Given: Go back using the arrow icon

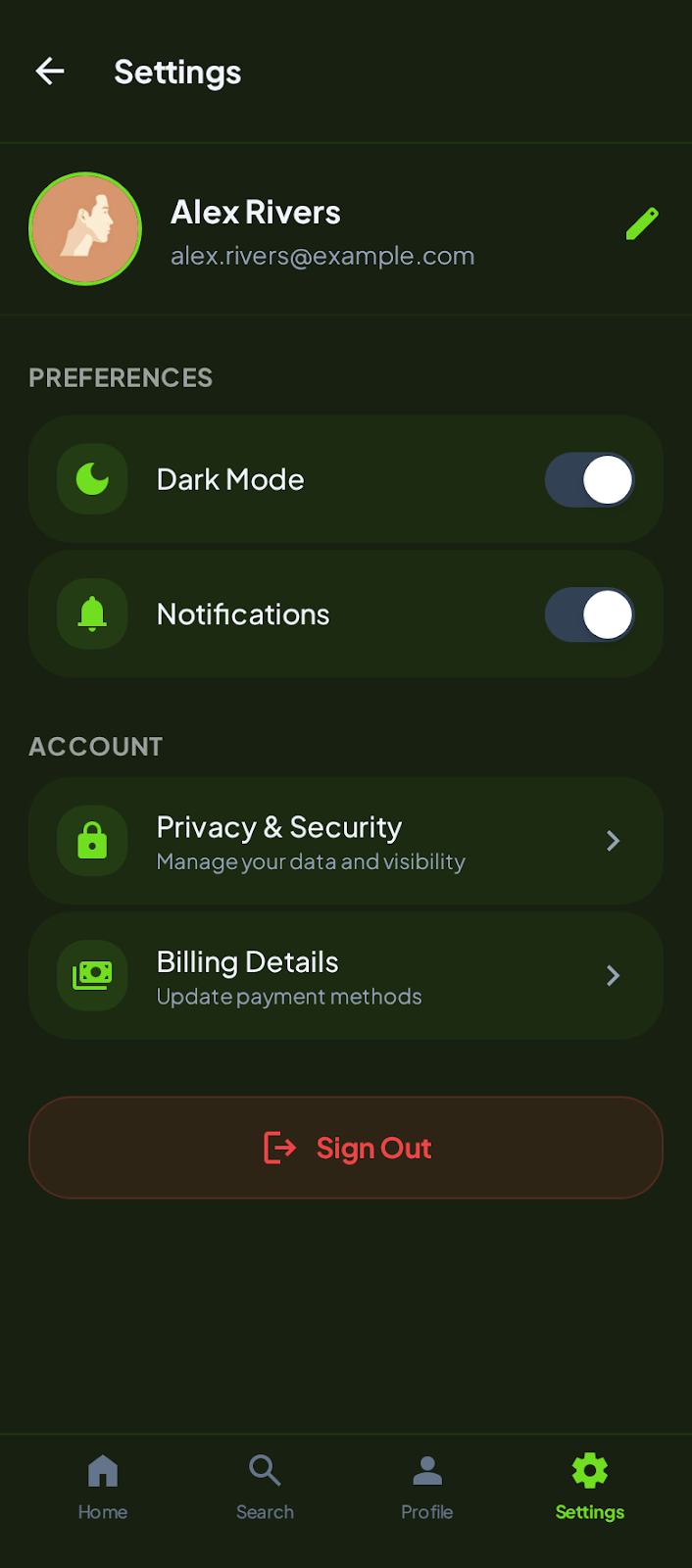Looking at the screenshot, I should coord(50,71).
